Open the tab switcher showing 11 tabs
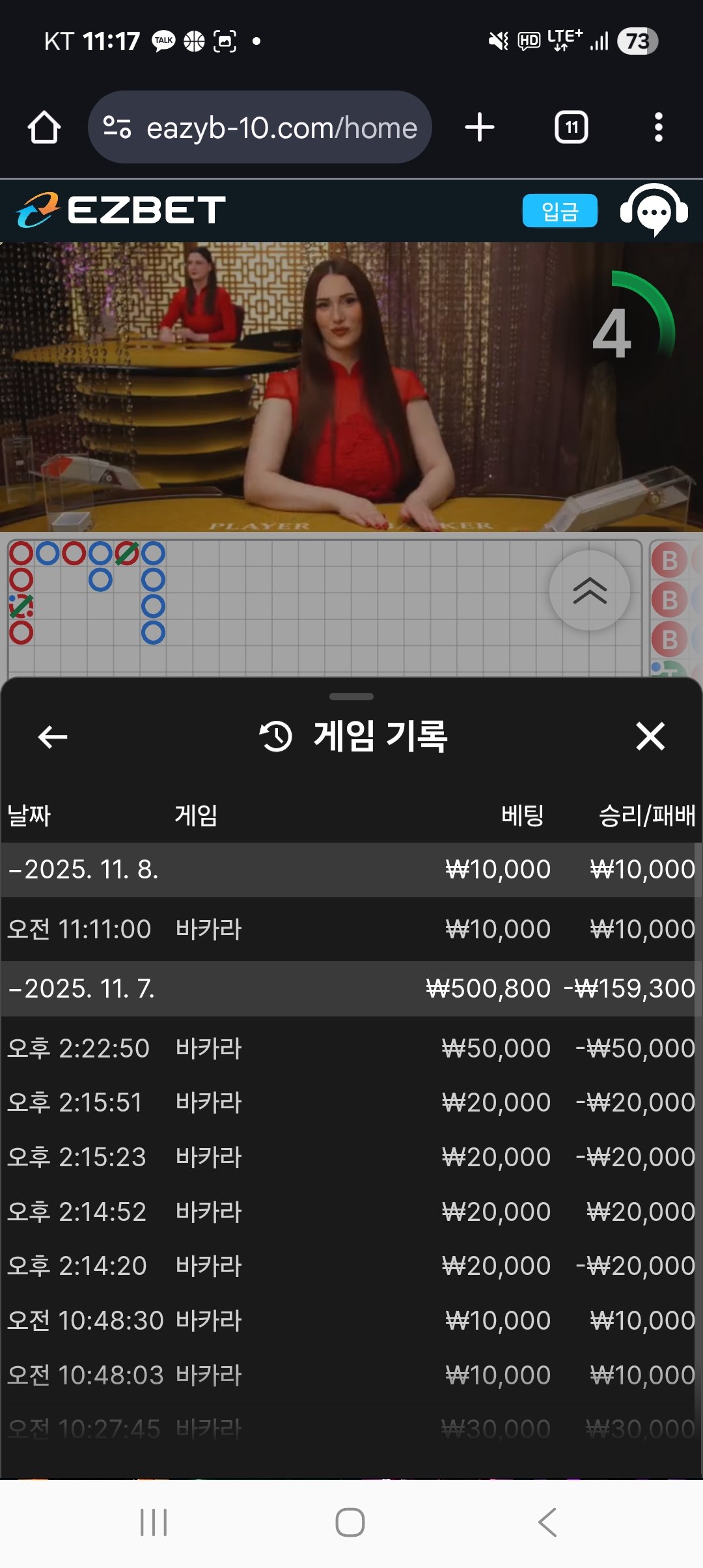This screenshot has height=1568, width=703. pyautogui.click(x=571, y=127)
